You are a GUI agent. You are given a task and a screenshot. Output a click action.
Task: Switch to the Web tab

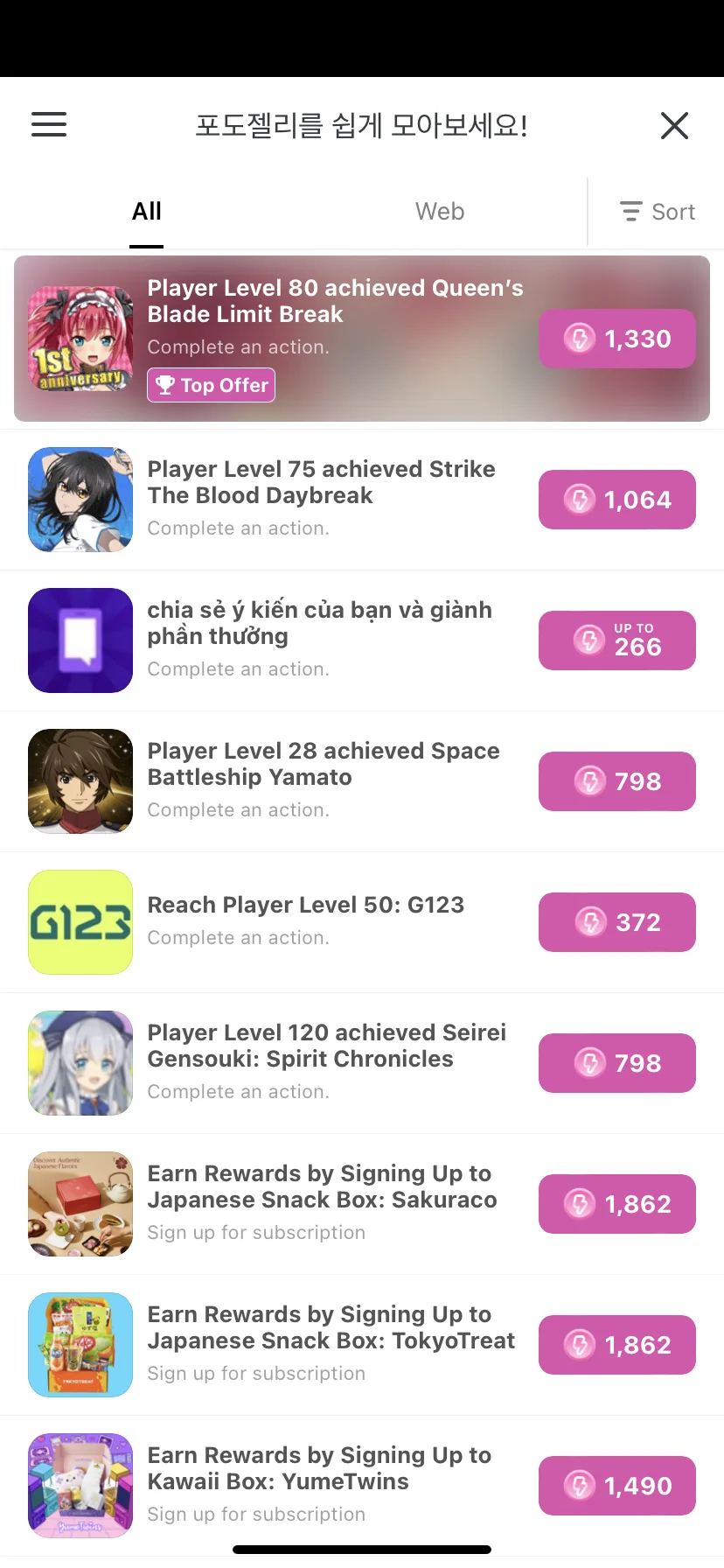pyautogui.click(x=440, y=212)
